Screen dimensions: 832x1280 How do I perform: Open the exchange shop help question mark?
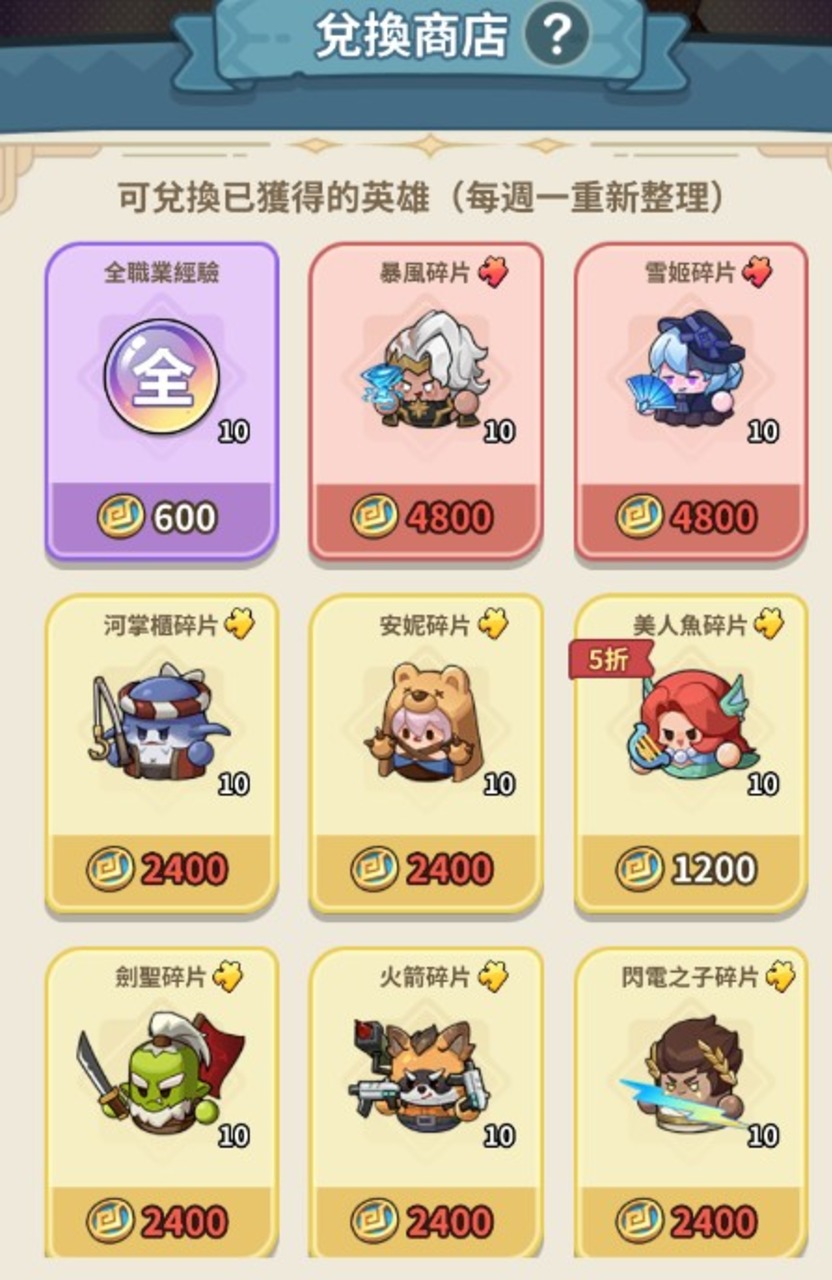[557, 35]
